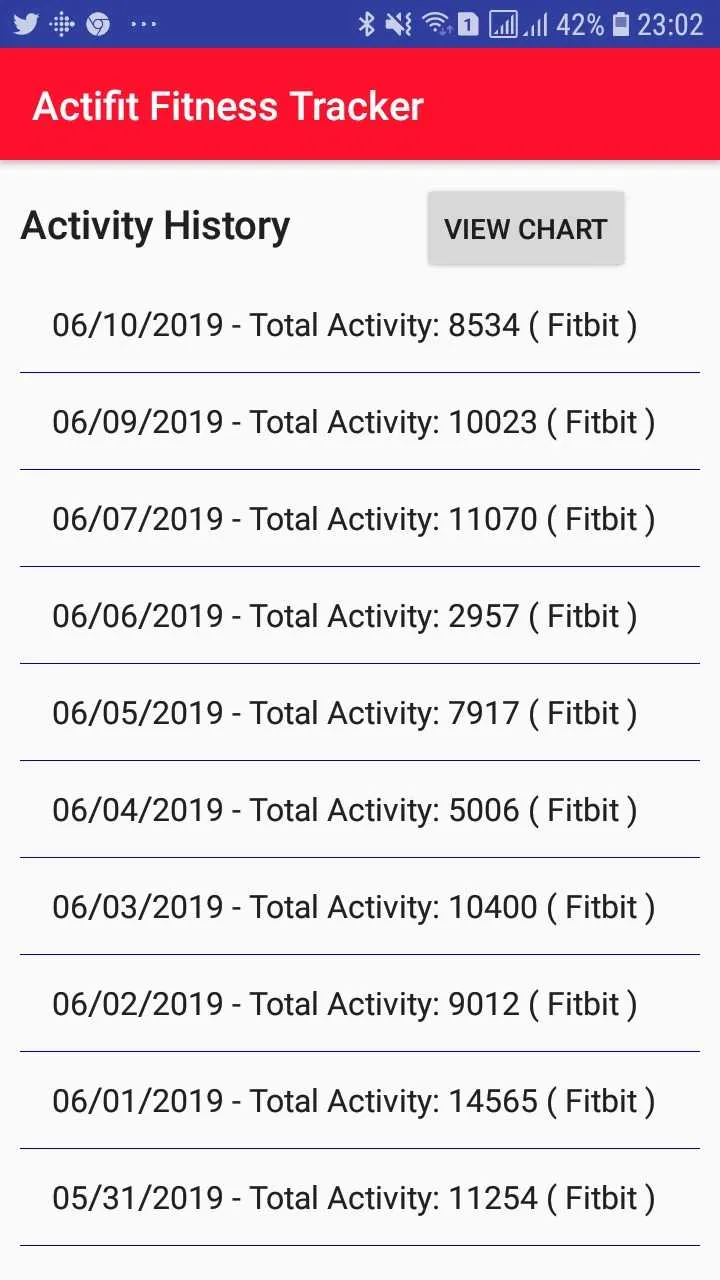Select the 06/04/2019 row with 5006
Image resolution: width=720 pixels, height=1280 pixels.
click(360, 810)
